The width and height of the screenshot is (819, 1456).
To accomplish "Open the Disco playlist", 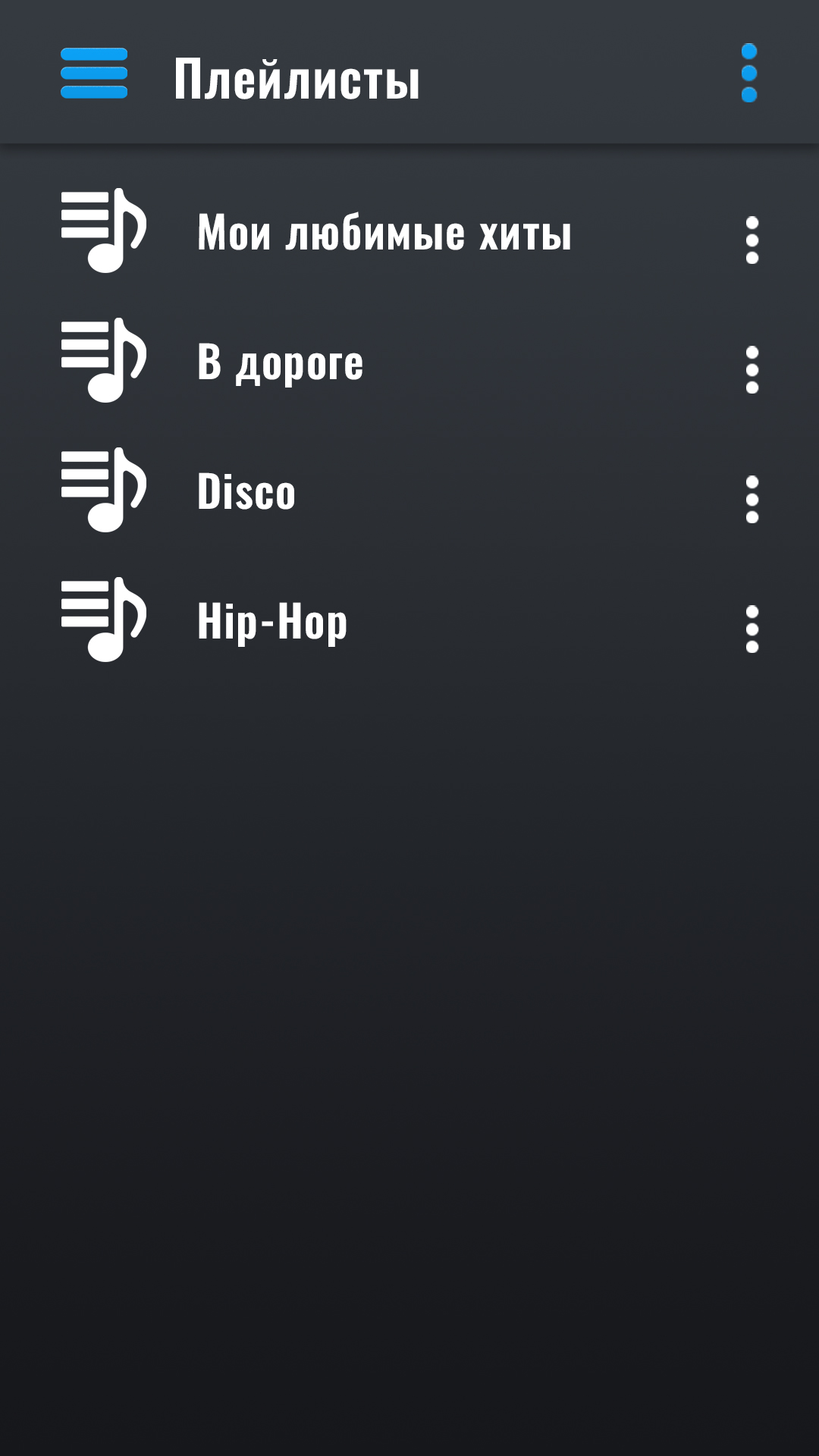I will point(246,491).
